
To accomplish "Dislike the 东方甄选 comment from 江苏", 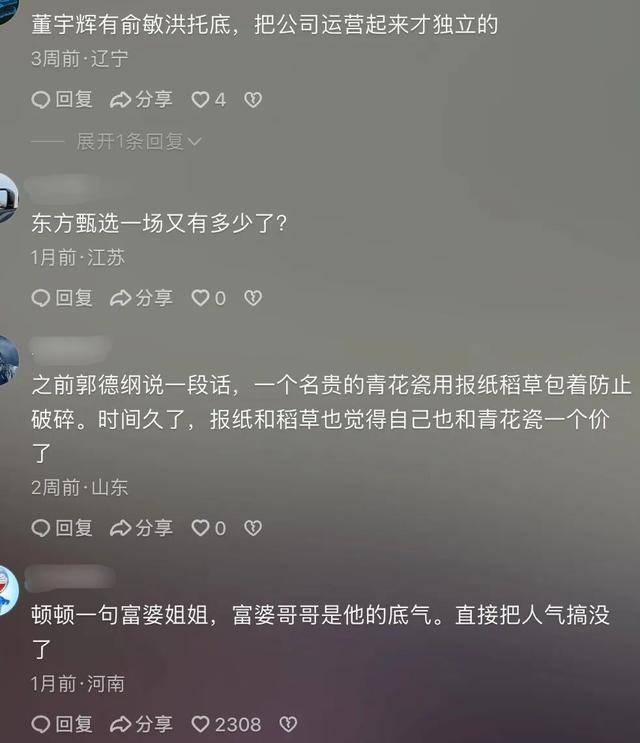I will tap(253, 297).
